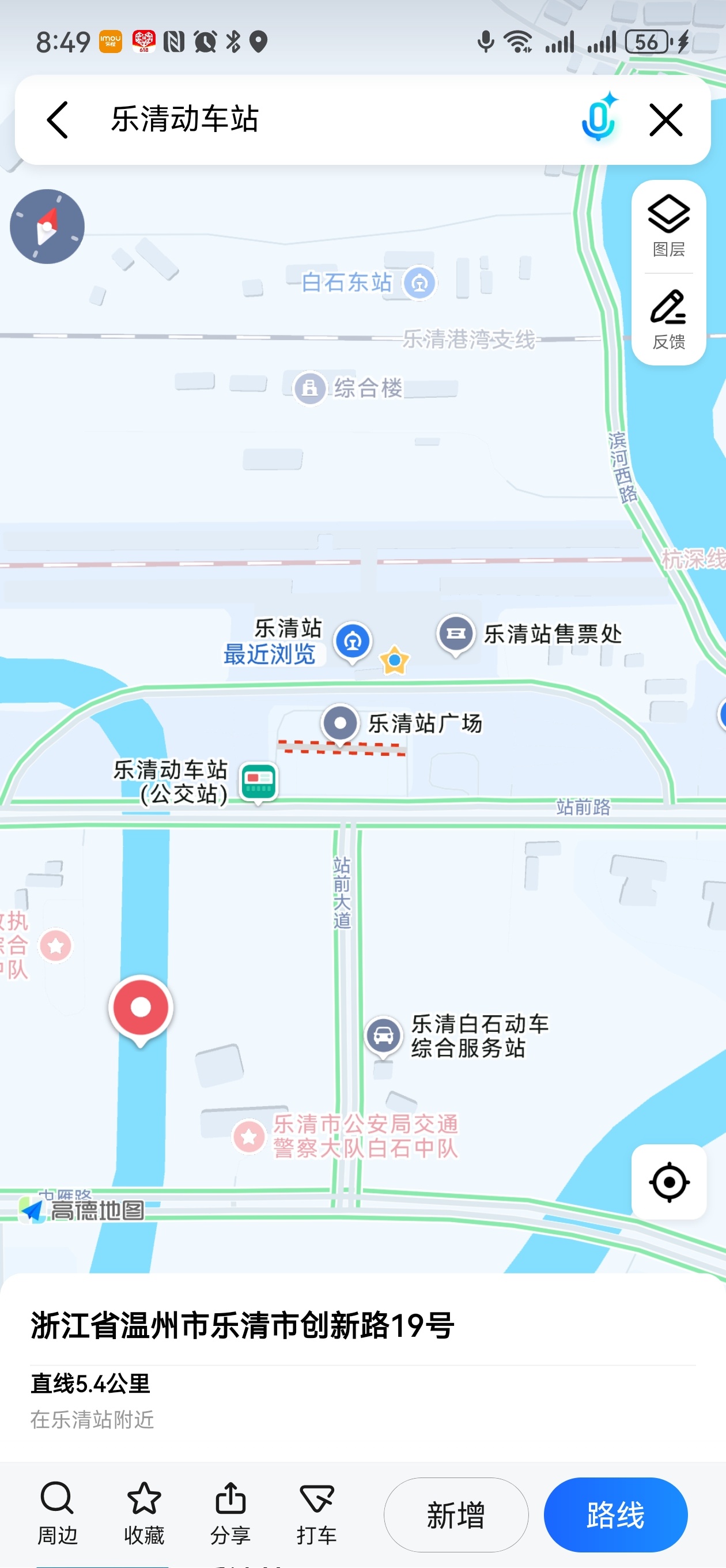Start voice search with the microphone
This screenshot has height=1568, width=726.
[x=599, y=117]
